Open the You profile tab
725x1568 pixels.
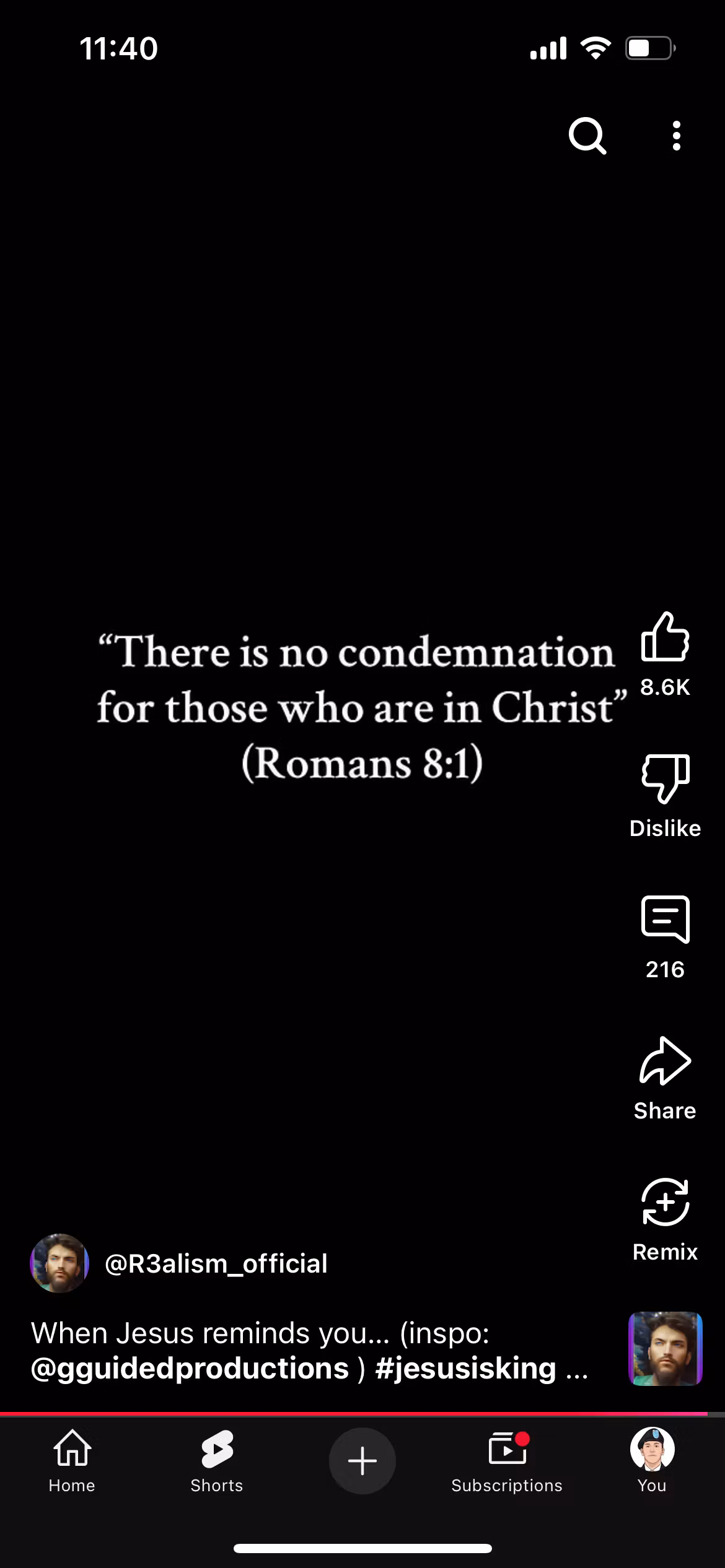652,1460
